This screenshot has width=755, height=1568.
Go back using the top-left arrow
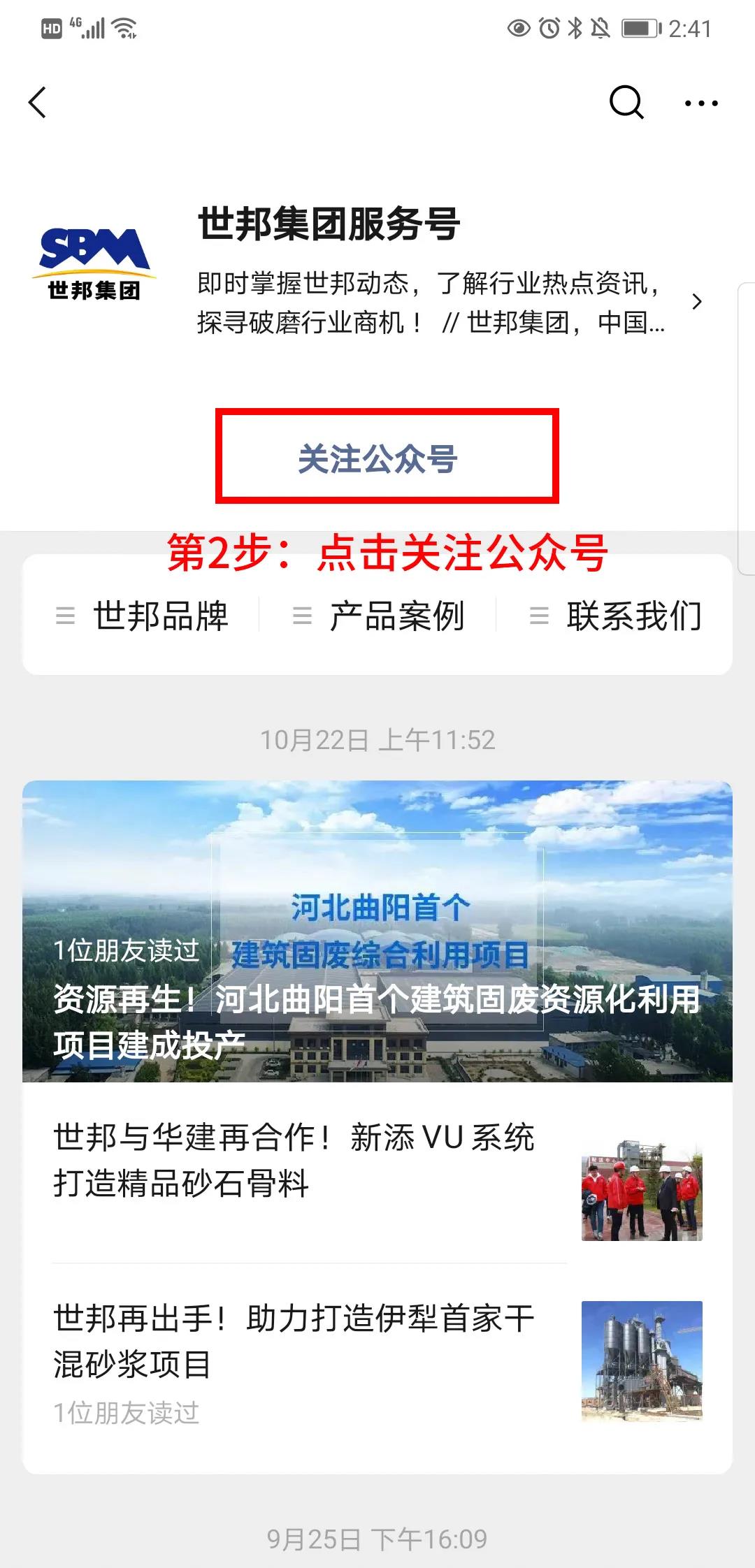point(38,103)
